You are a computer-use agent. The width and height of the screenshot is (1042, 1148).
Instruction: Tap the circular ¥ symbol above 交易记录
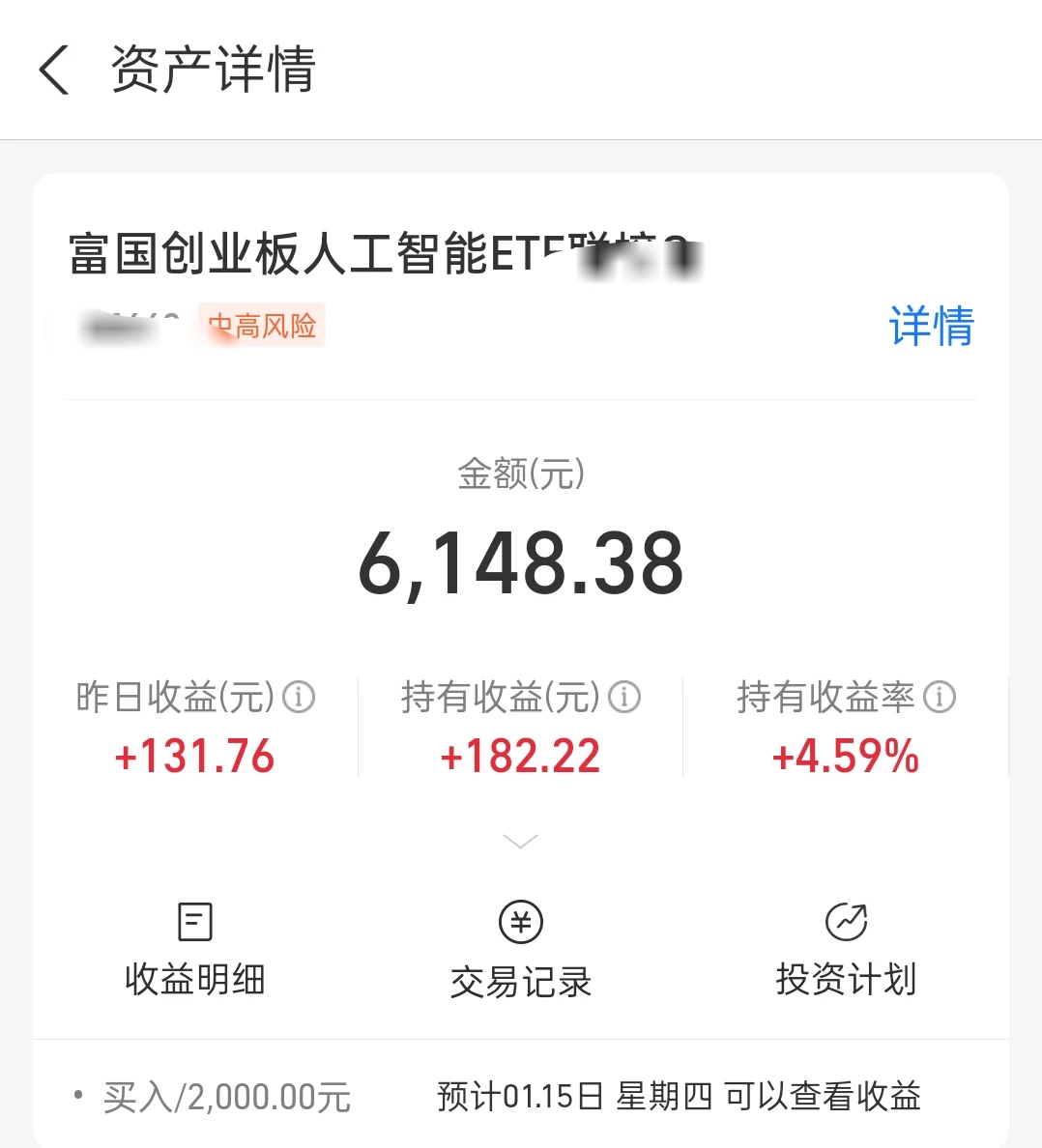click(x=520, y=920)
